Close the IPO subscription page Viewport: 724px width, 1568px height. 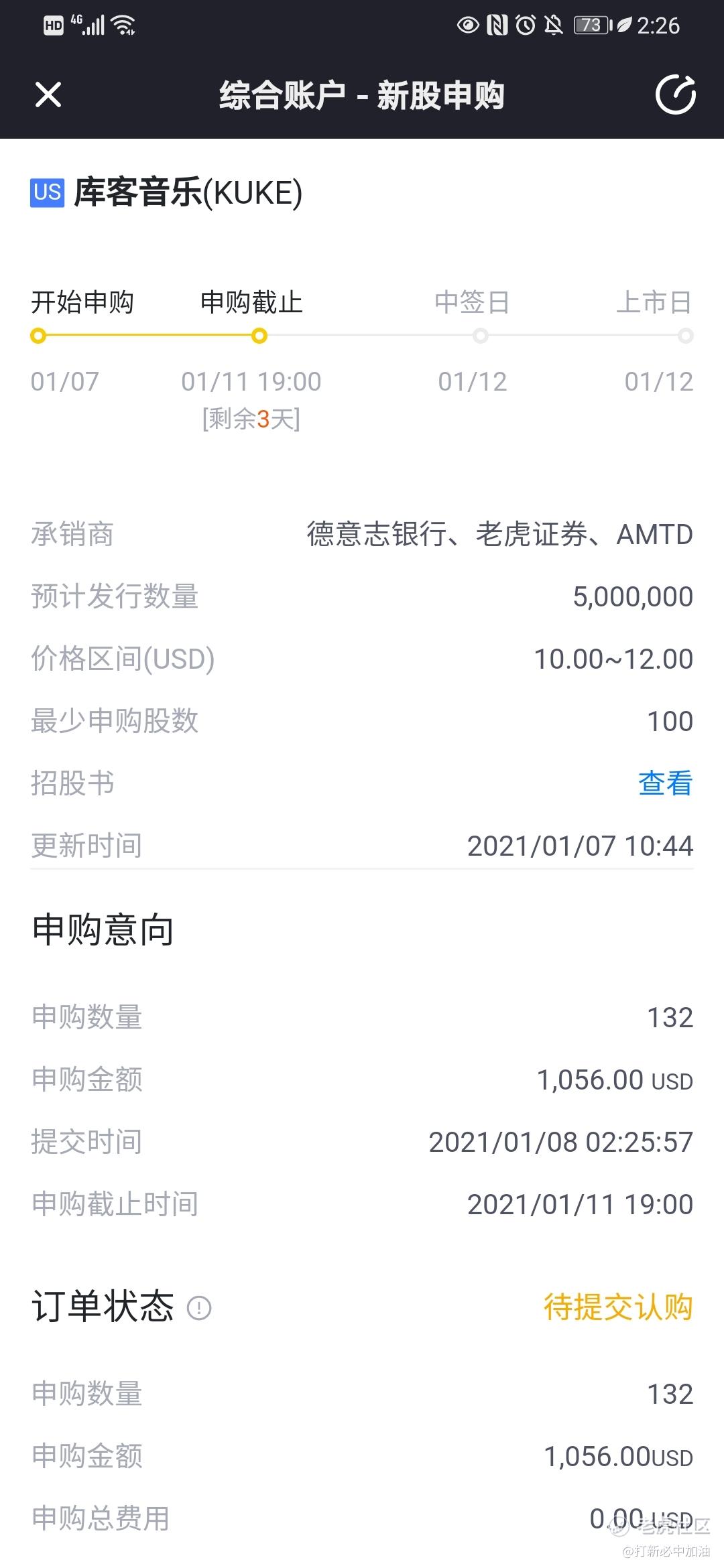click(48, 94)
